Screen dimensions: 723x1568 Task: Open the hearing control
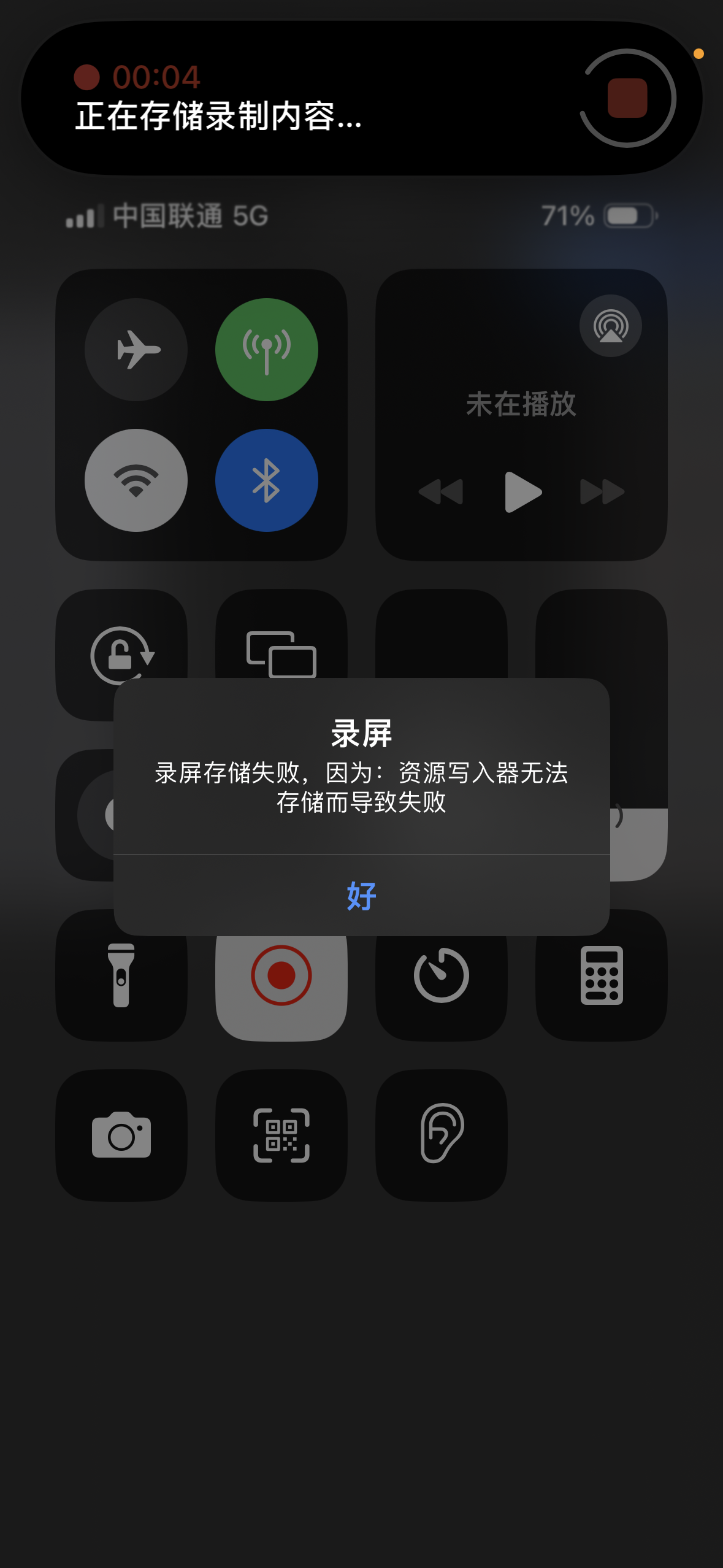(x=442, y=1134)
